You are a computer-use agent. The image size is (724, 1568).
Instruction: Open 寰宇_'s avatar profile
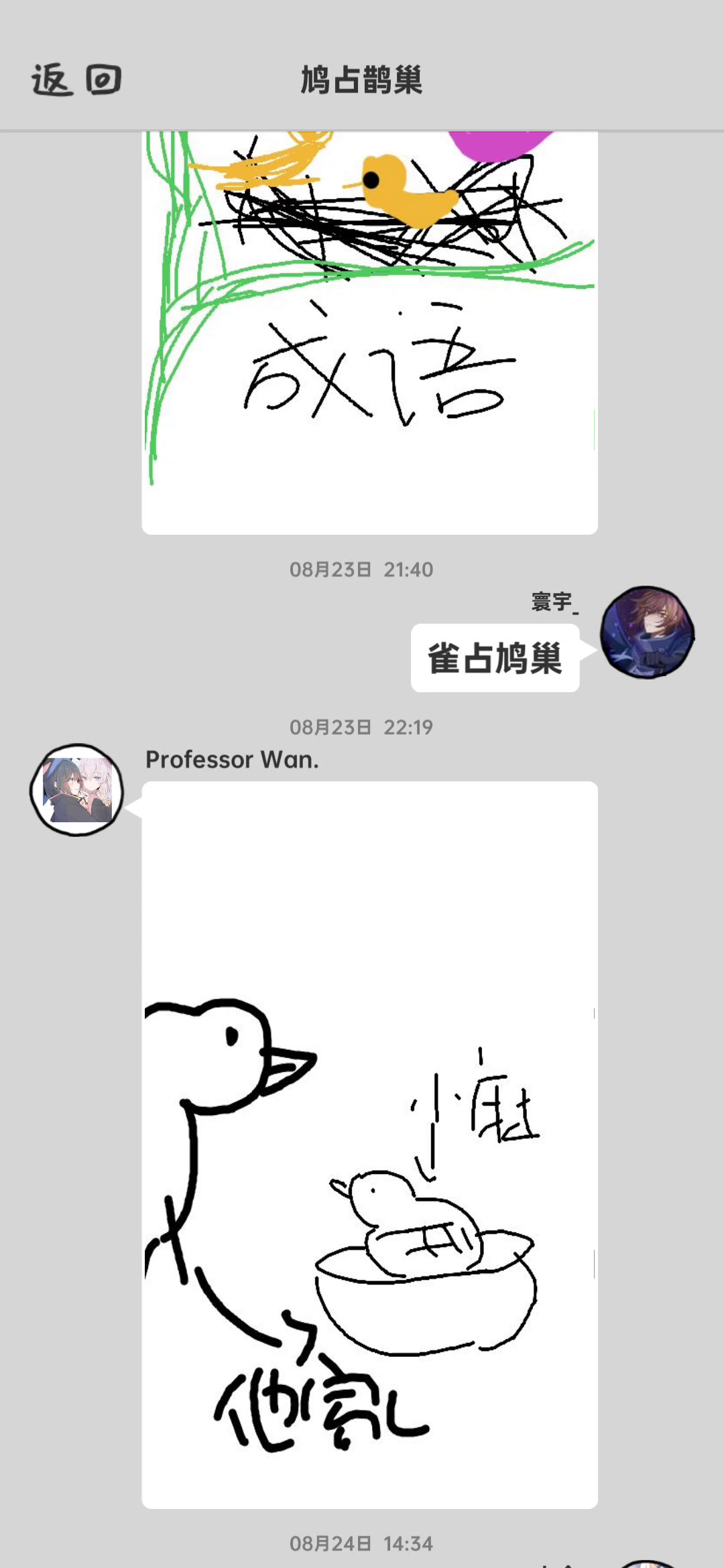pyautogui.click(x=647, y=632)
